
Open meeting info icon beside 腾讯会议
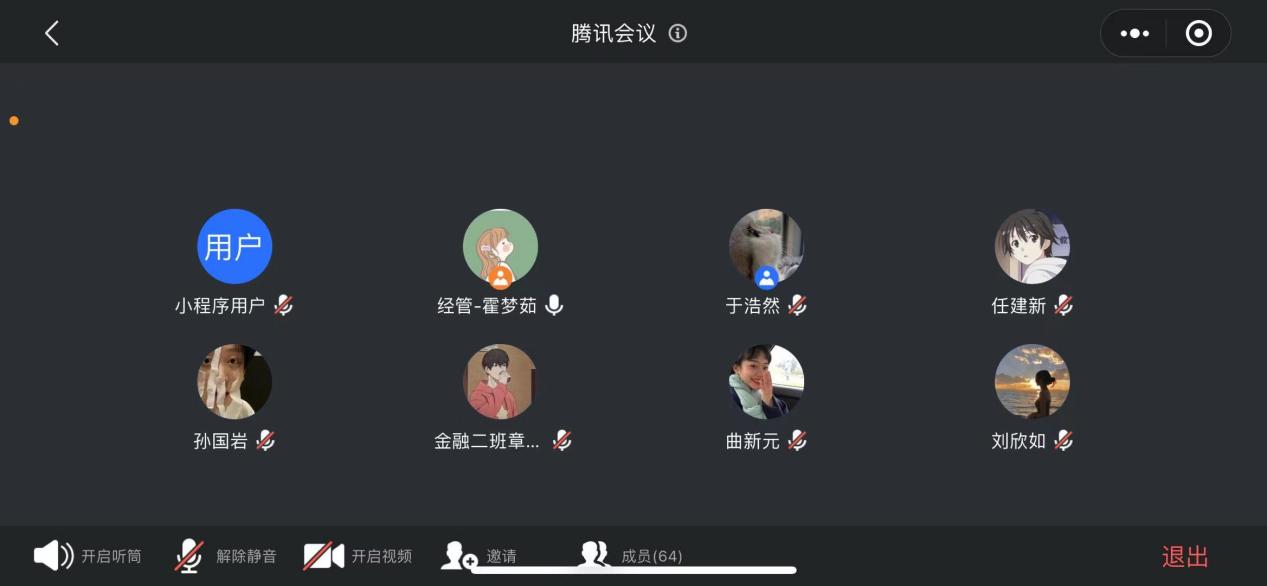pos(678,33)
